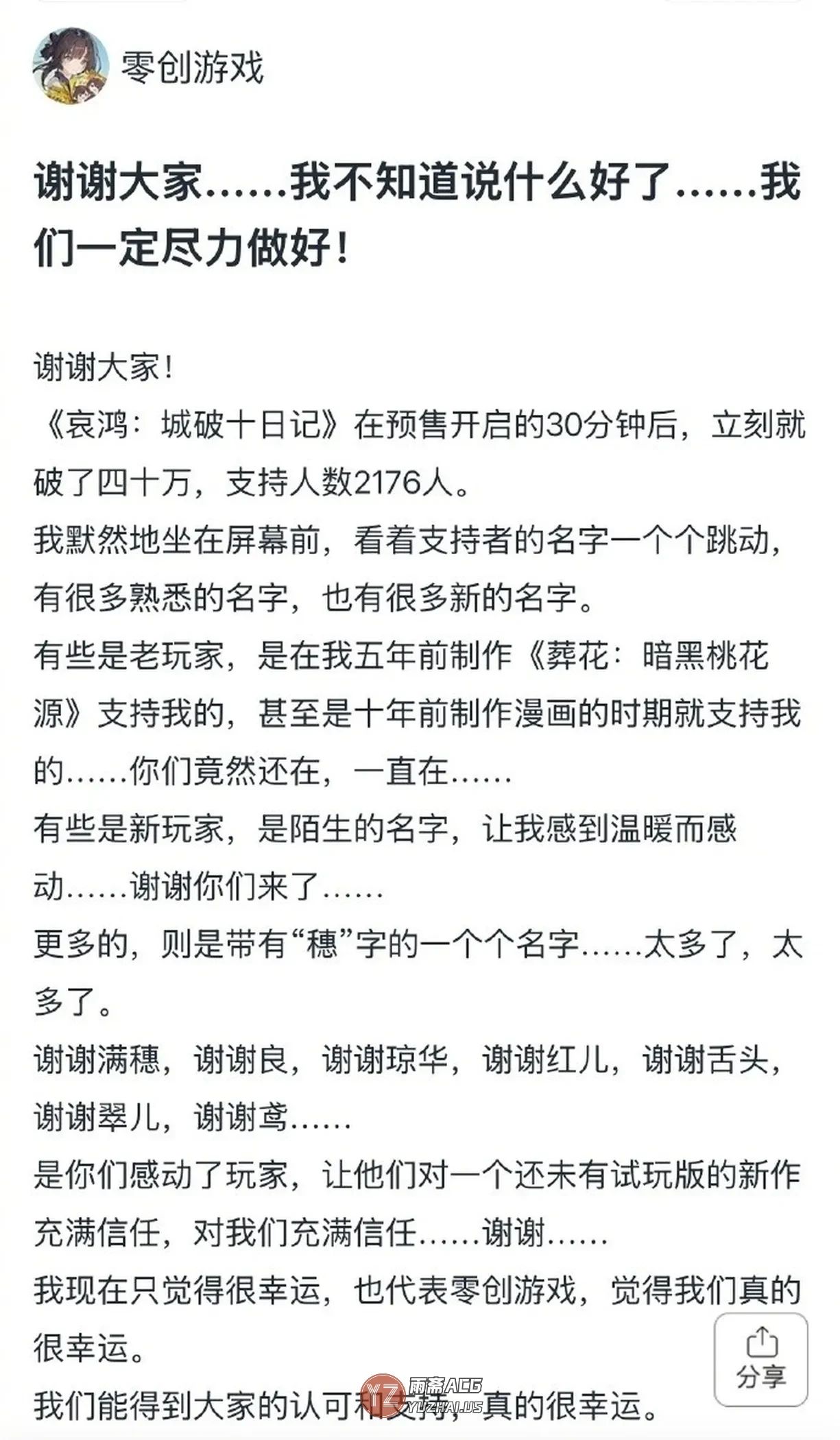Open the 零创游戏 username link
The width and height of the screenshot is (840, 1440).
point(191,67)
